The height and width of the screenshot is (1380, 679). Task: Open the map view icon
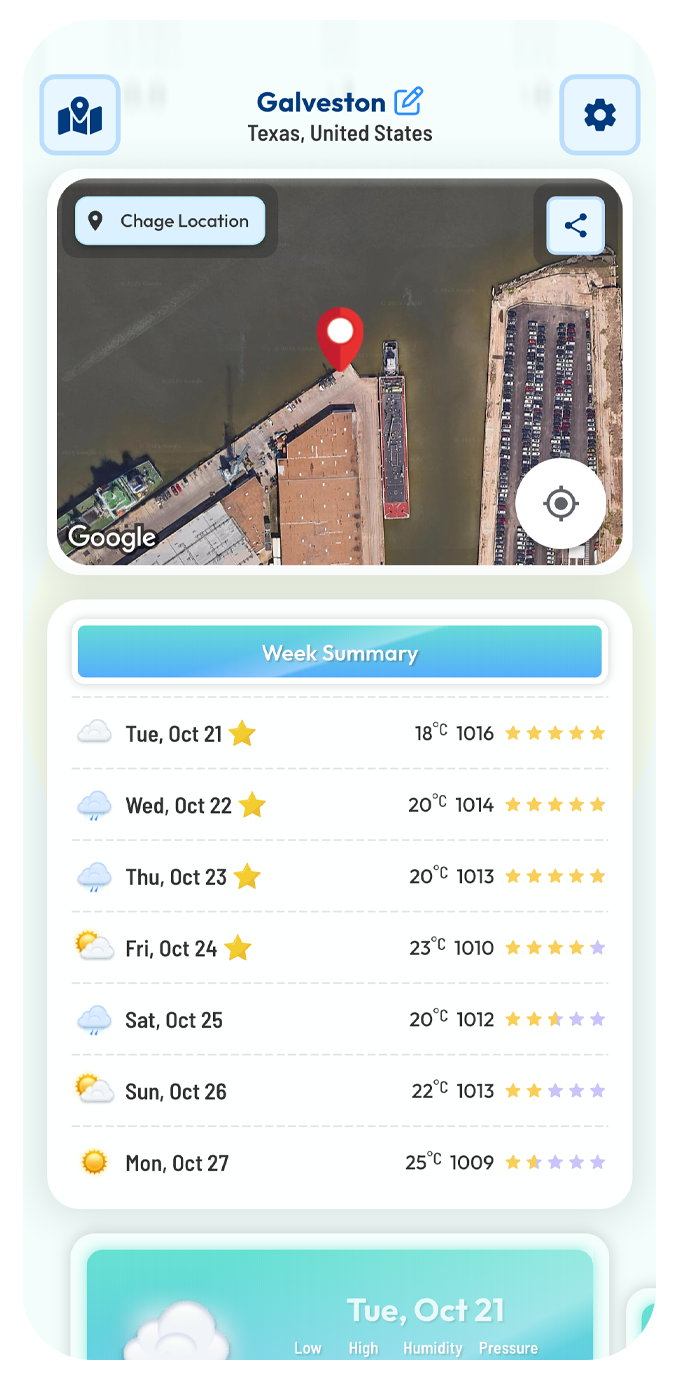tap(80, 116)
